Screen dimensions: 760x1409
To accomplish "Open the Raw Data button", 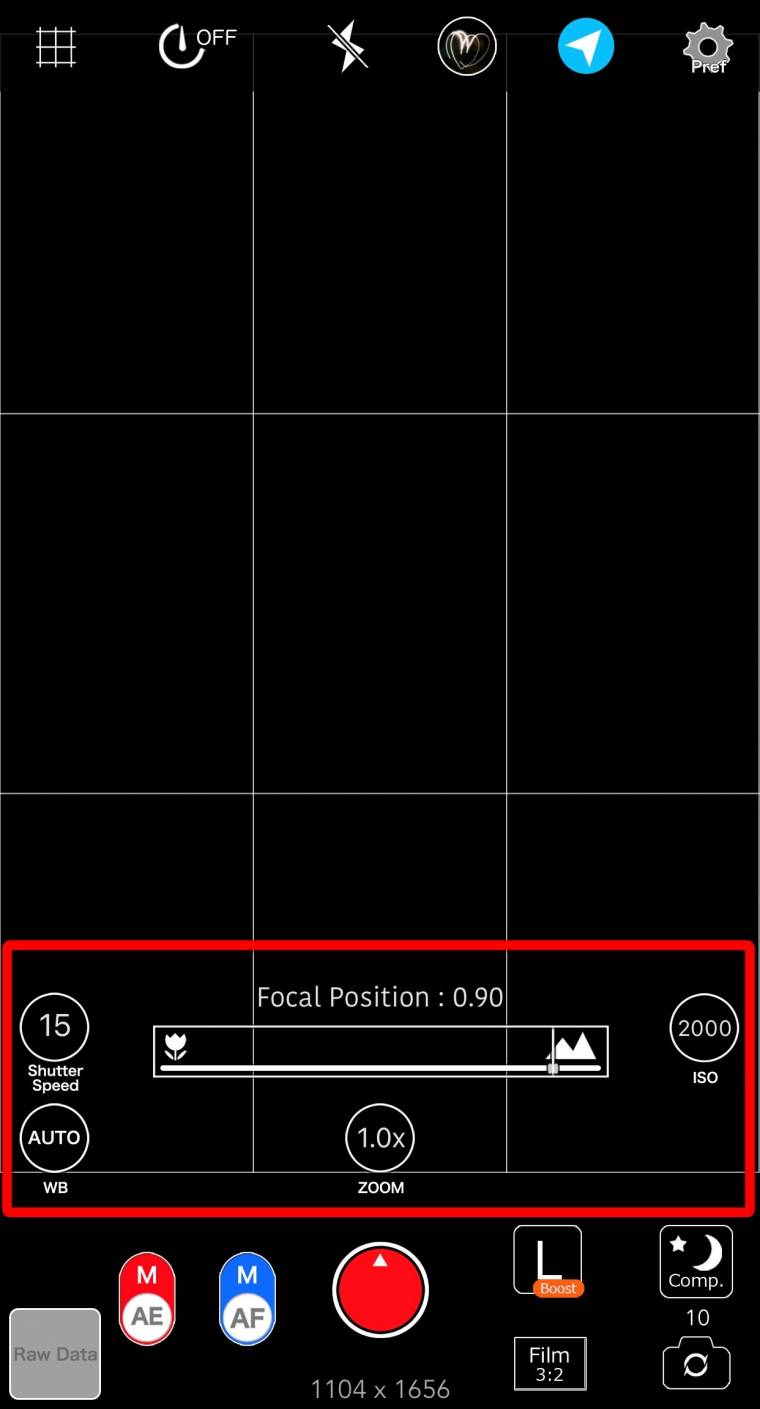I will pyautogui.click(x=55, y=1353).
